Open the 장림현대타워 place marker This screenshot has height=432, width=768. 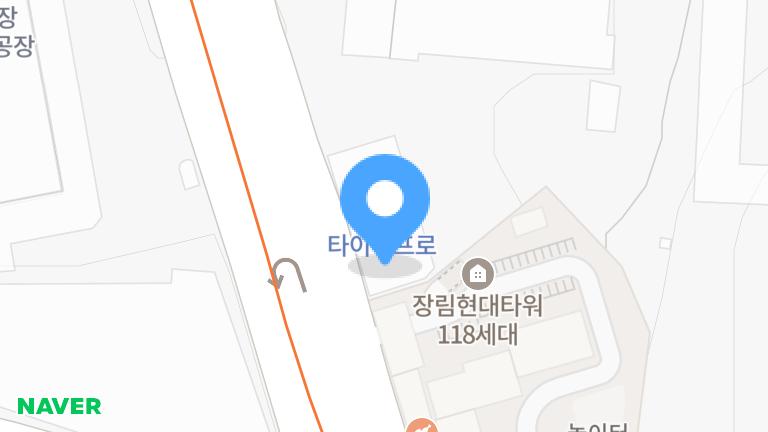[x=478, y=273]
